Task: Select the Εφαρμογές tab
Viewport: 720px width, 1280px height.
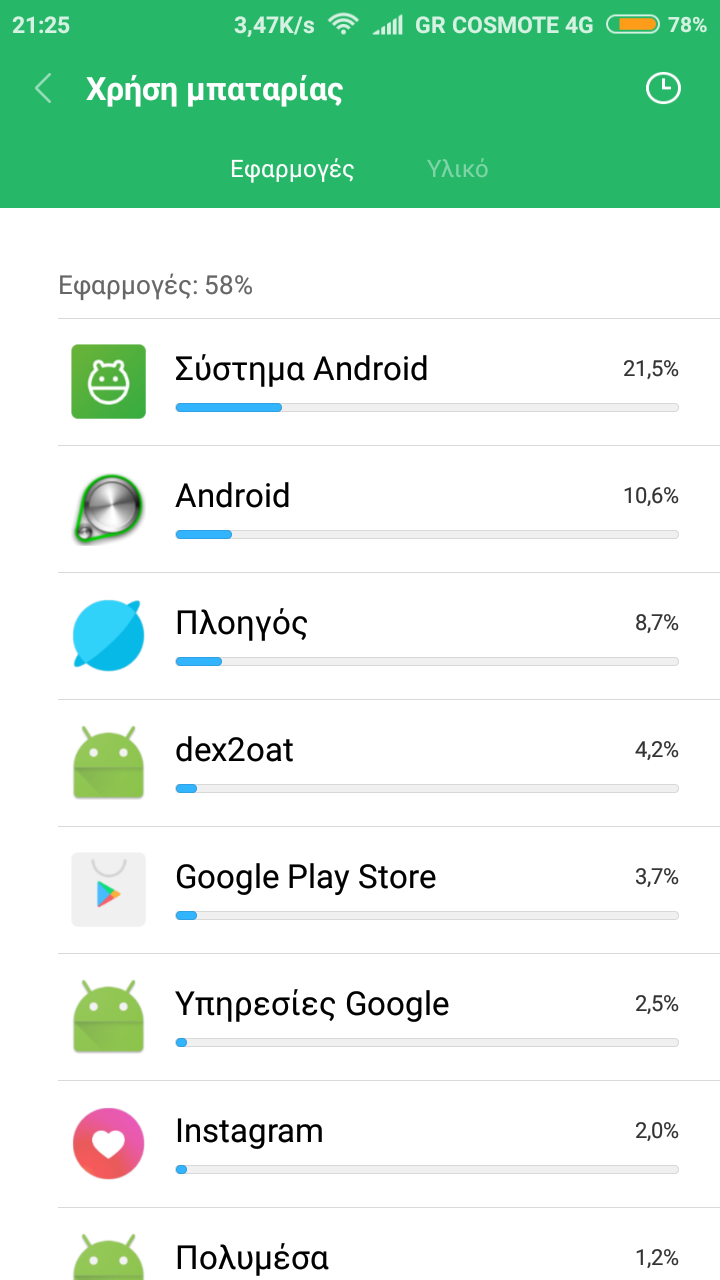Action: click(x=292, y=169)
